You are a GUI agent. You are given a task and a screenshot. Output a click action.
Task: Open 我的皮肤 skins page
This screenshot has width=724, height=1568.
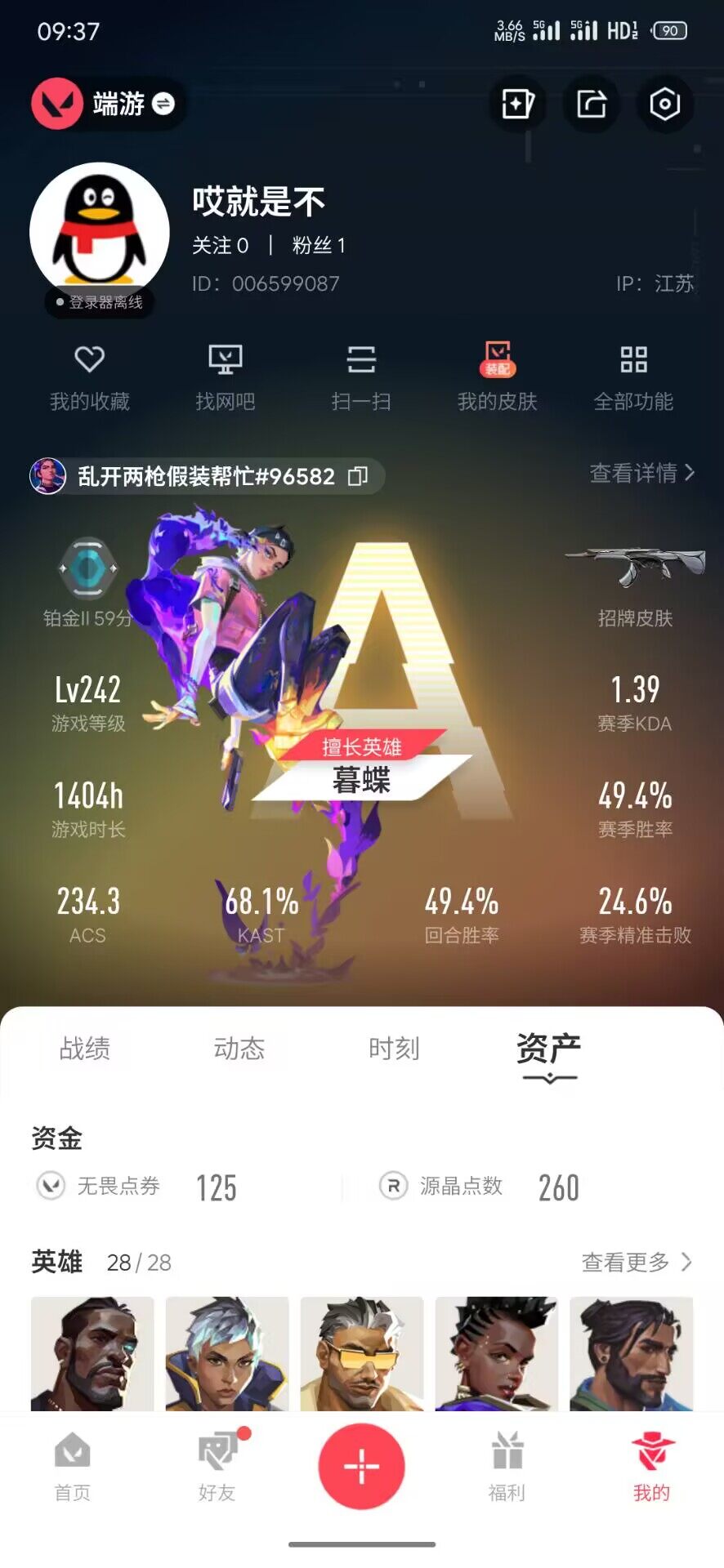(497, 377)
